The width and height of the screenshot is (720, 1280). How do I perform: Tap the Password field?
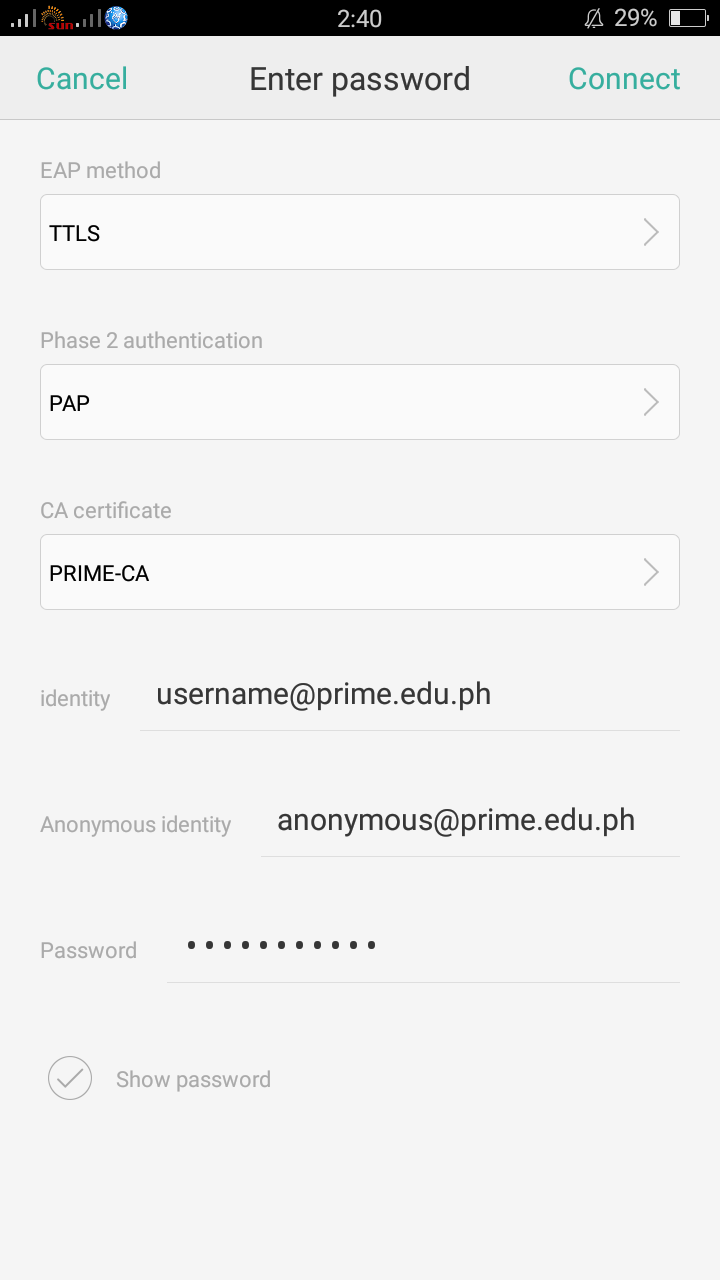pyautogui.click(x=423, y=946)
